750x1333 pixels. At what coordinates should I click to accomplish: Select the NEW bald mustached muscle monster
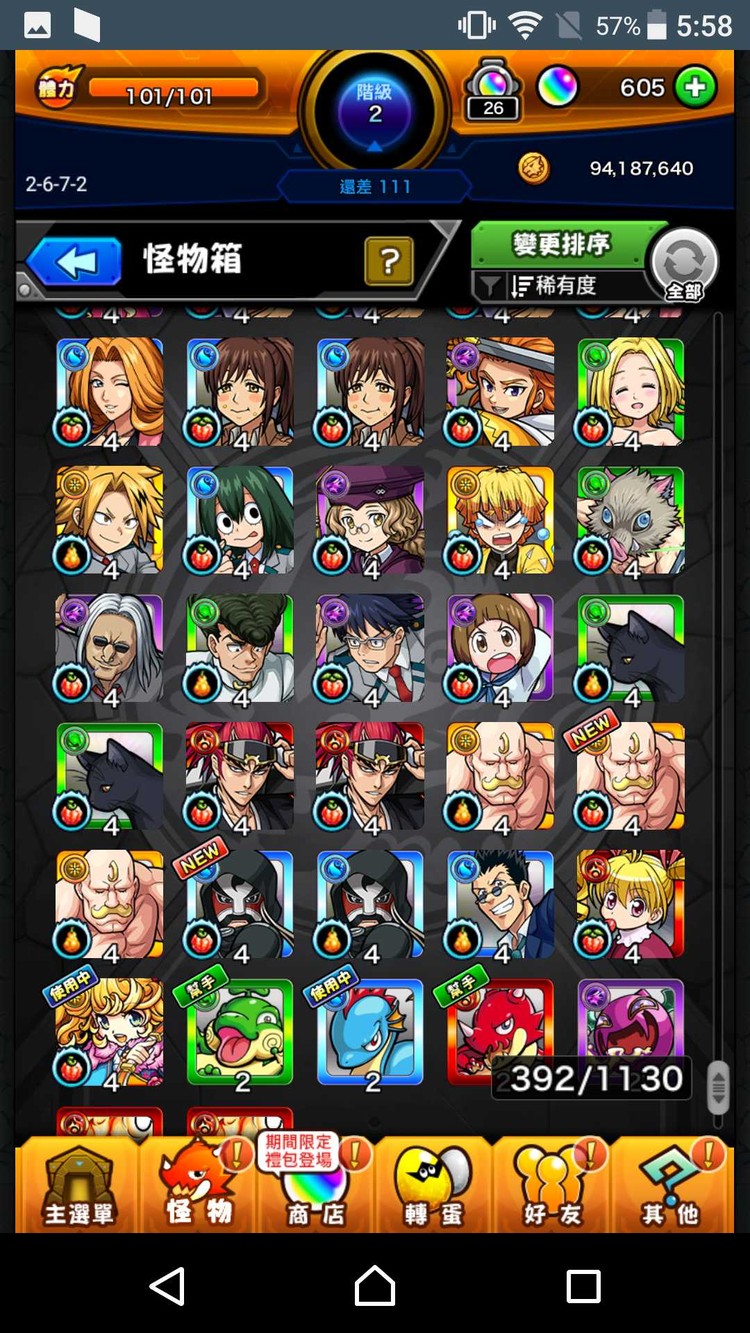(x=631, y=776)
